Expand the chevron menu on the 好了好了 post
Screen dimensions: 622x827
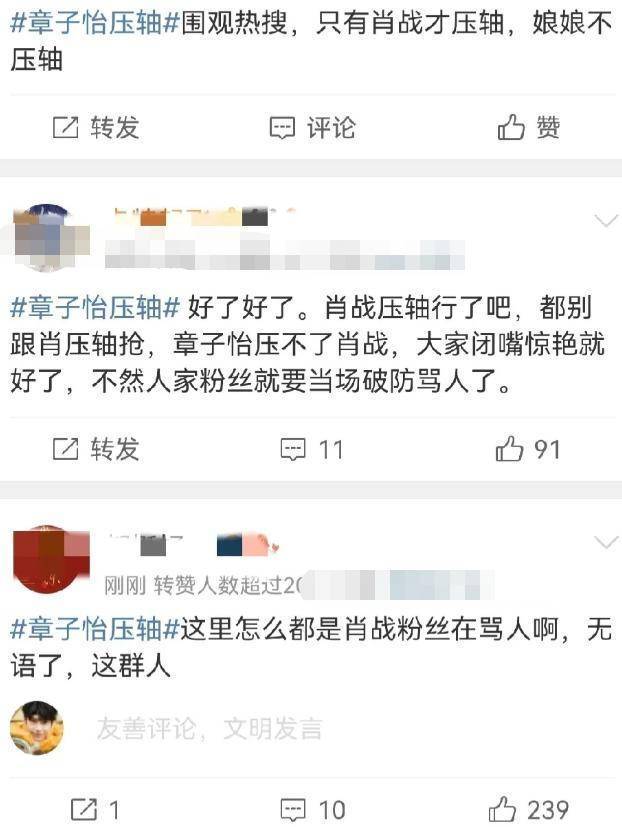pyautogui.click(x=606, y=221)
